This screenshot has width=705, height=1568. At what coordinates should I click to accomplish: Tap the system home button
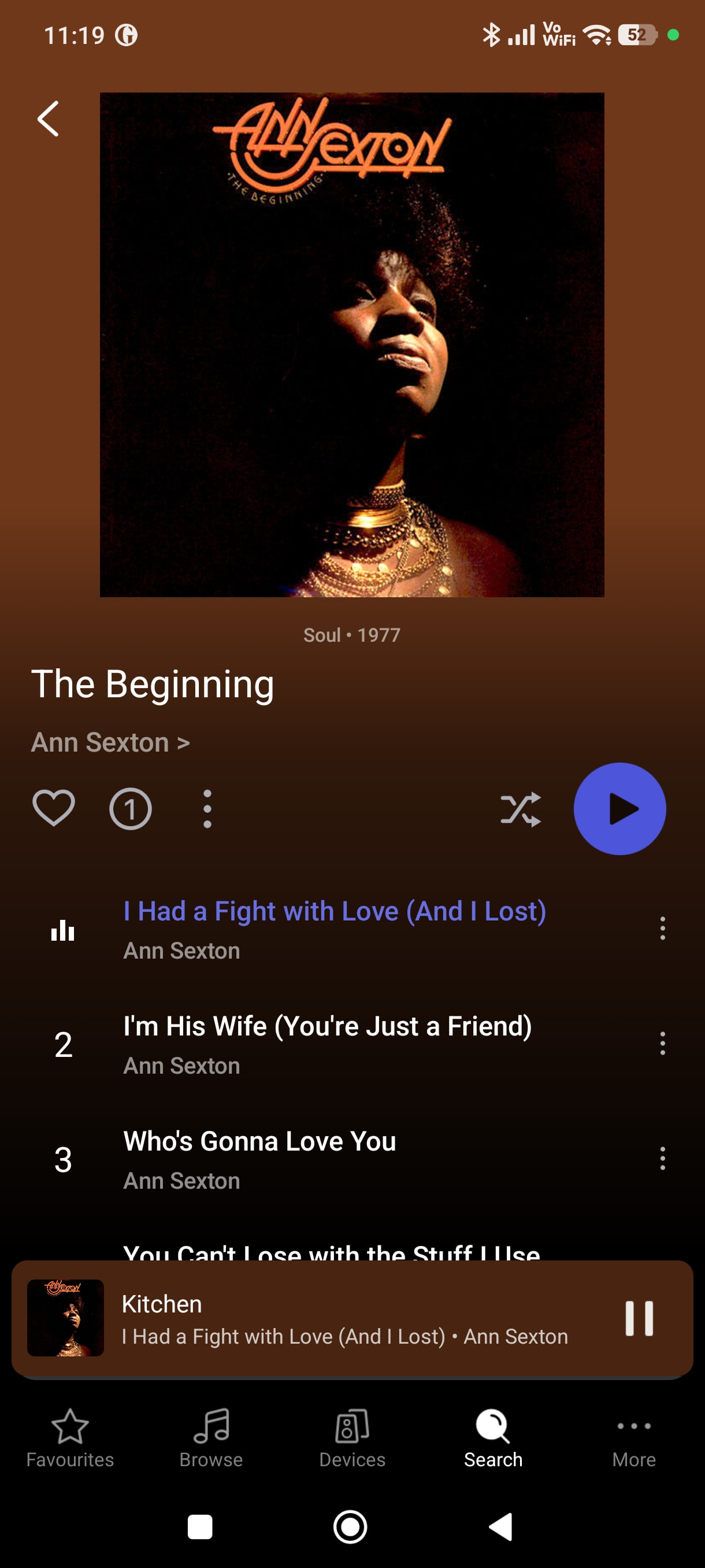pyautogui.click(x=350, y=1526)
